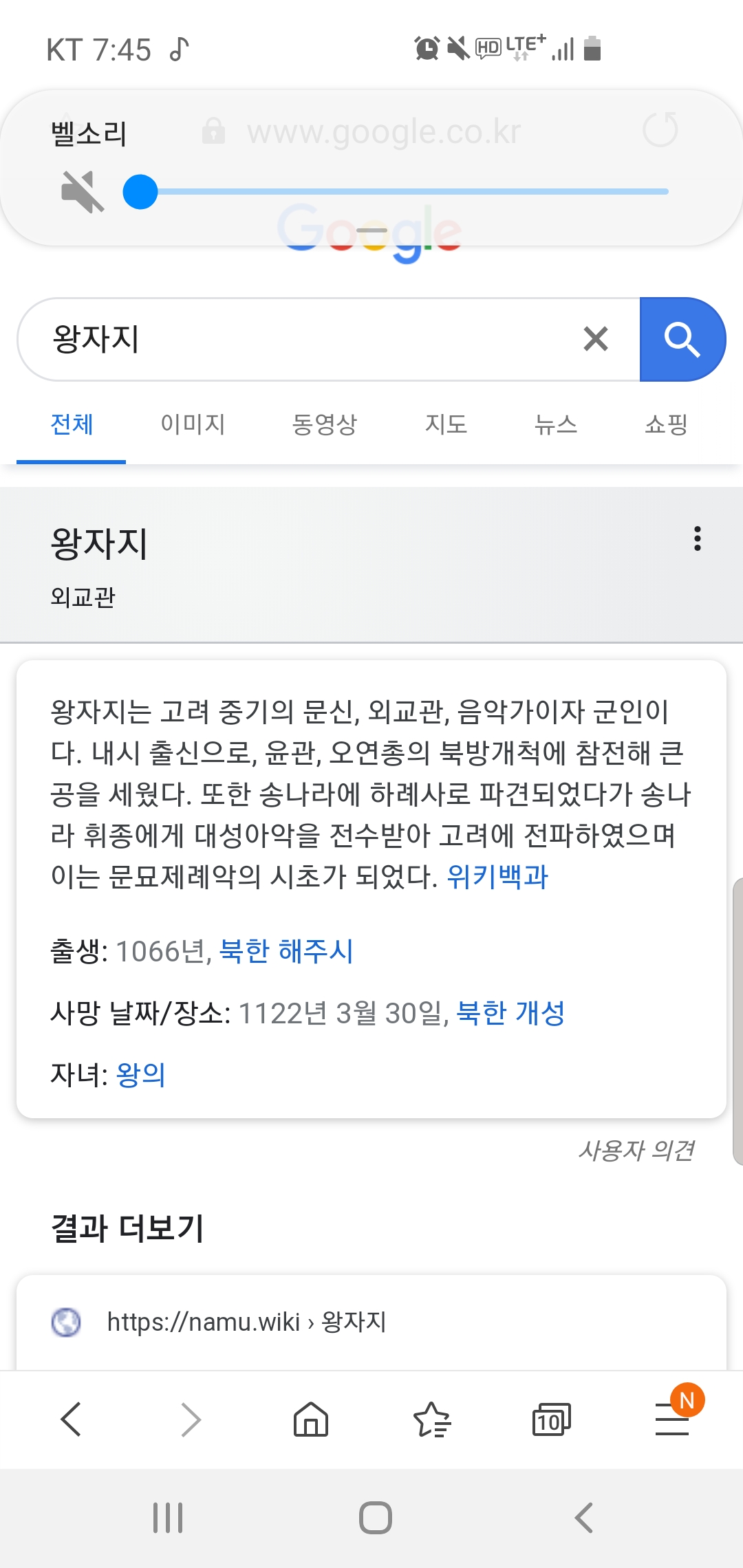Tap the blue search magnifier button

click(682, 339)
